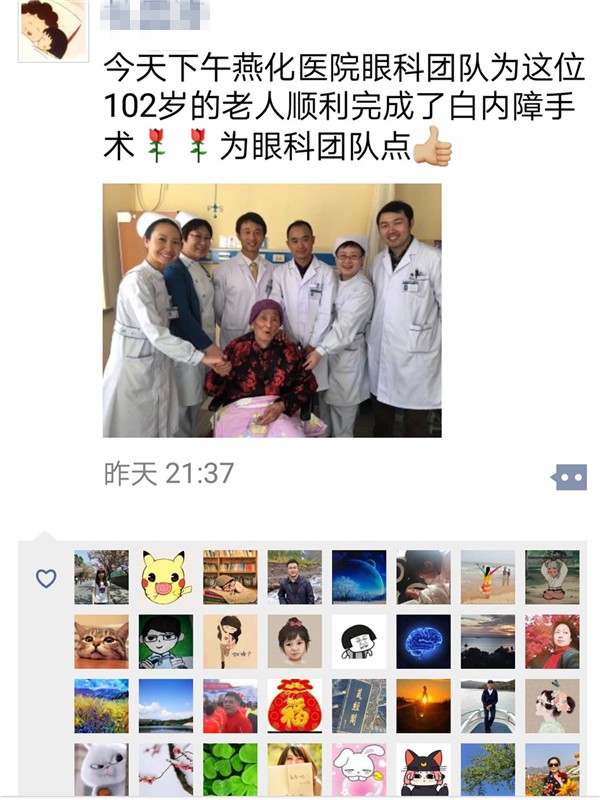Open the blue planet avatar liker's profile
This screenshot has width=600, height=800.
[359, 577]
